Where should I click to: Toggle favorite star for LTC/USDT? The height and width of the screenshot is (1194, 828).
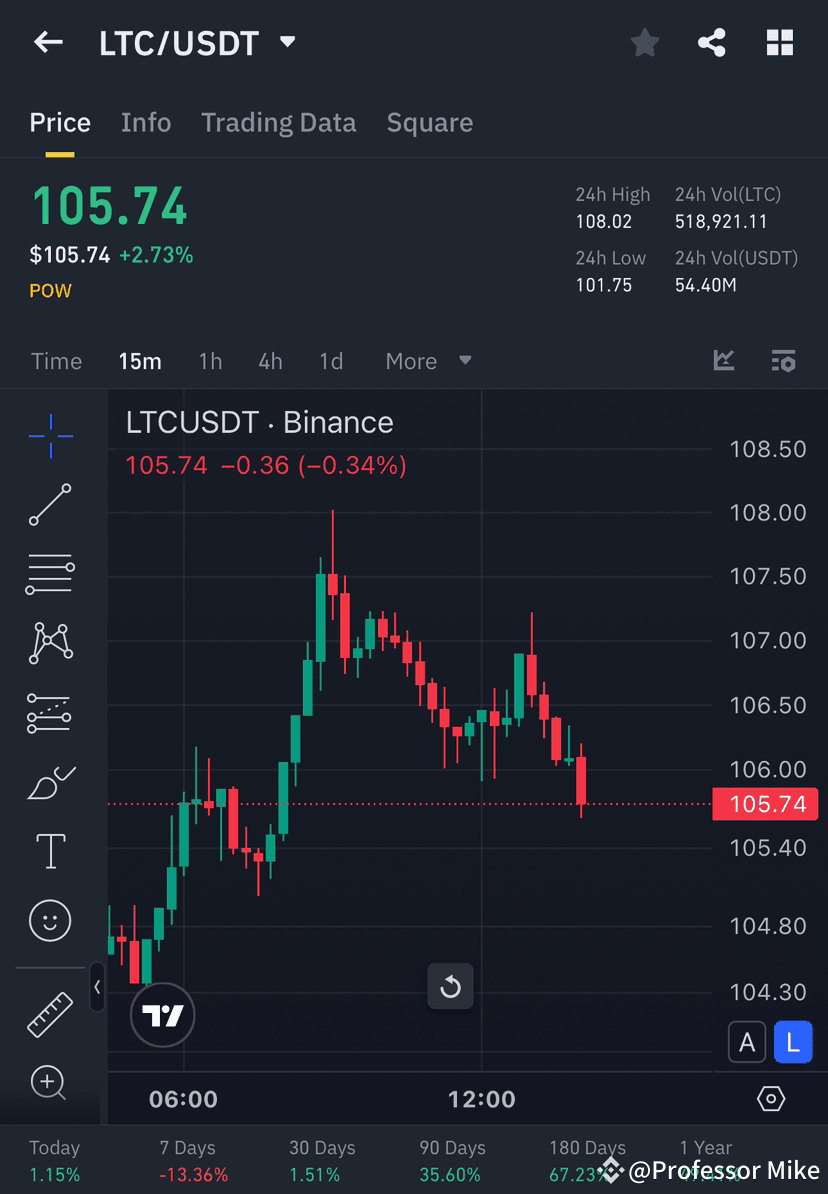click(x=644, y=42)
